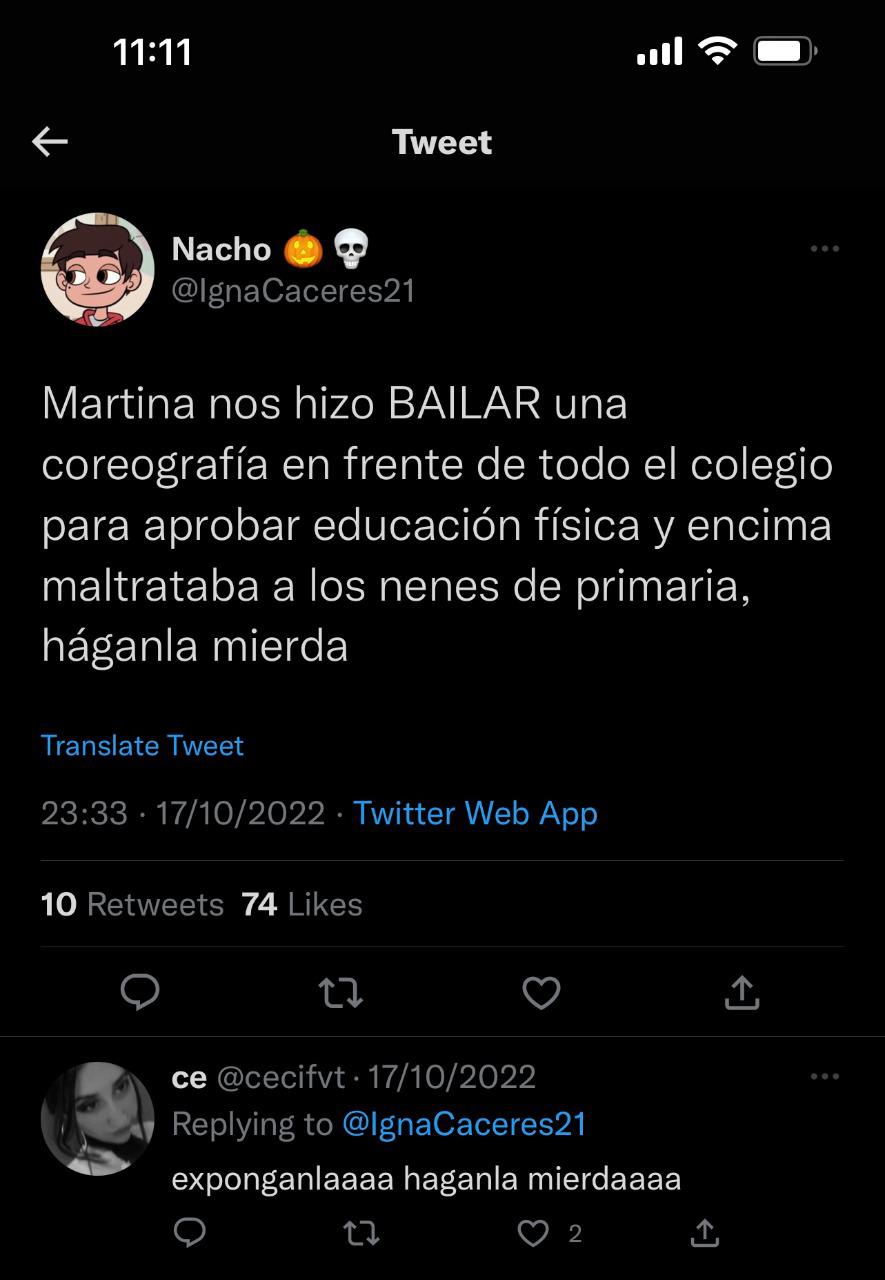The width and height of the screenshot is (885, 1280).
Task: Open overflow menu on Nacho's tweet
Action: (824, 248)
